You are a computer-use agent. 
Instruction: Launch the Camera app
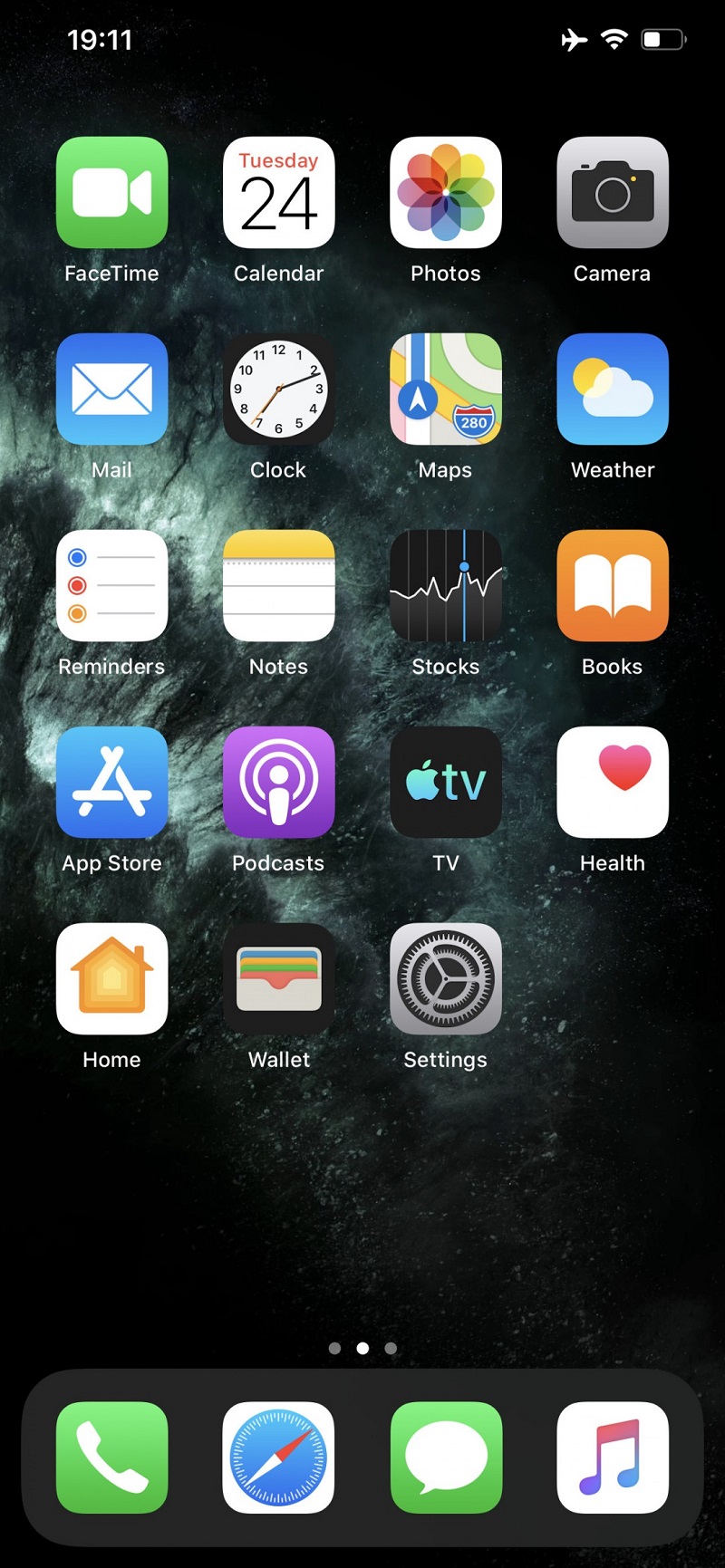pos(612,192)
